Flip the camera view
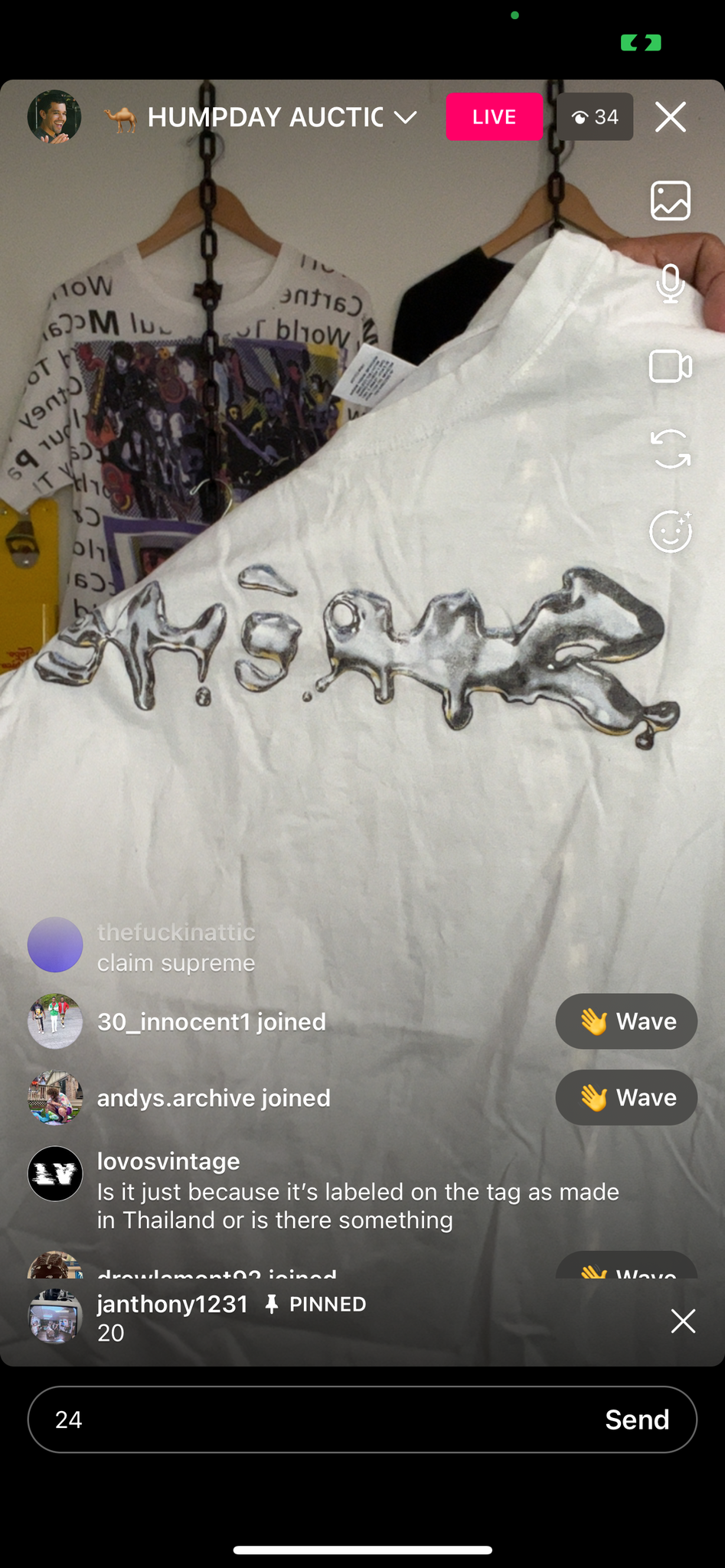The width and height of the screenshot is (725, 1568). point(671,449)
